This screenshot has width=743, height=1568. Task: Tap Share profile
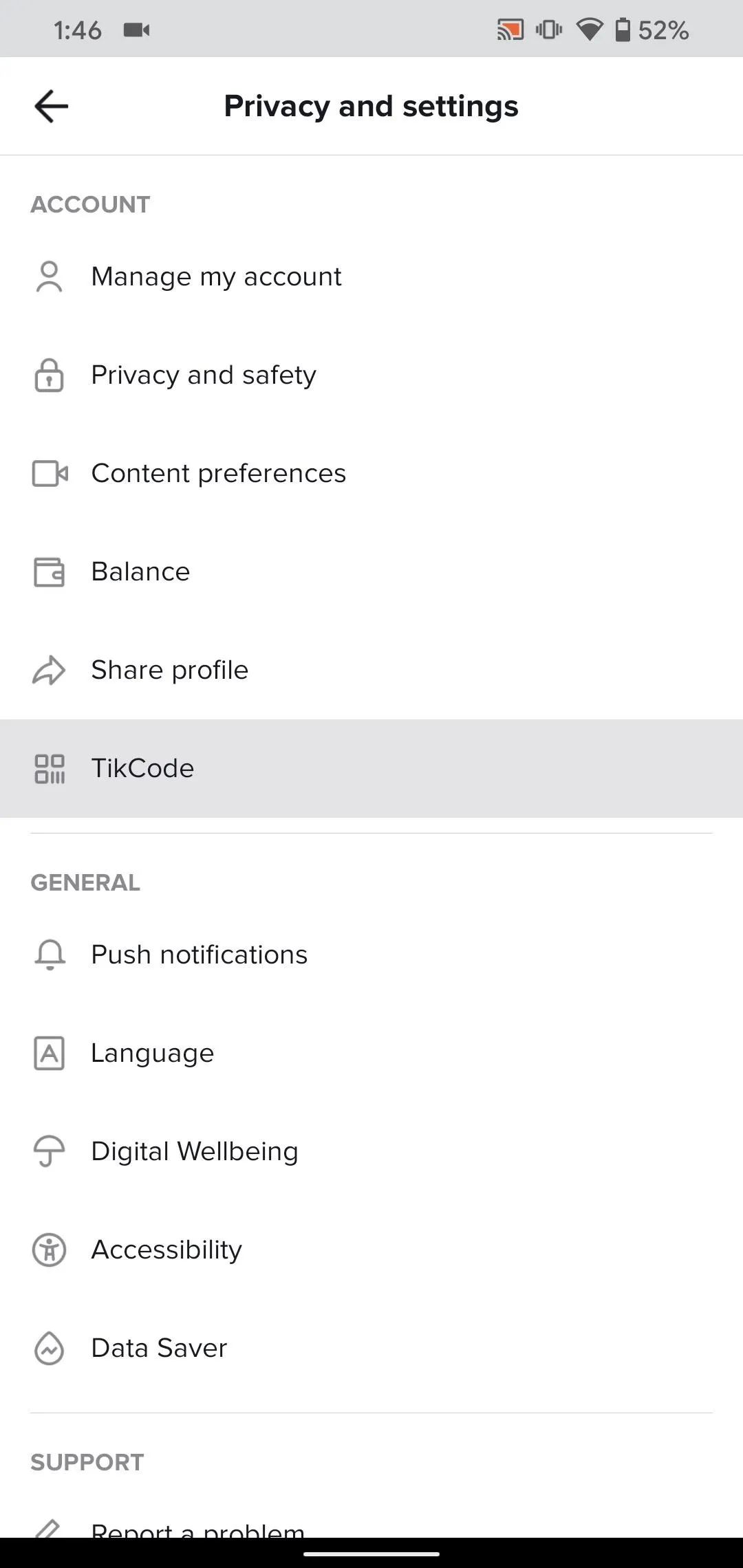point(371,670)
